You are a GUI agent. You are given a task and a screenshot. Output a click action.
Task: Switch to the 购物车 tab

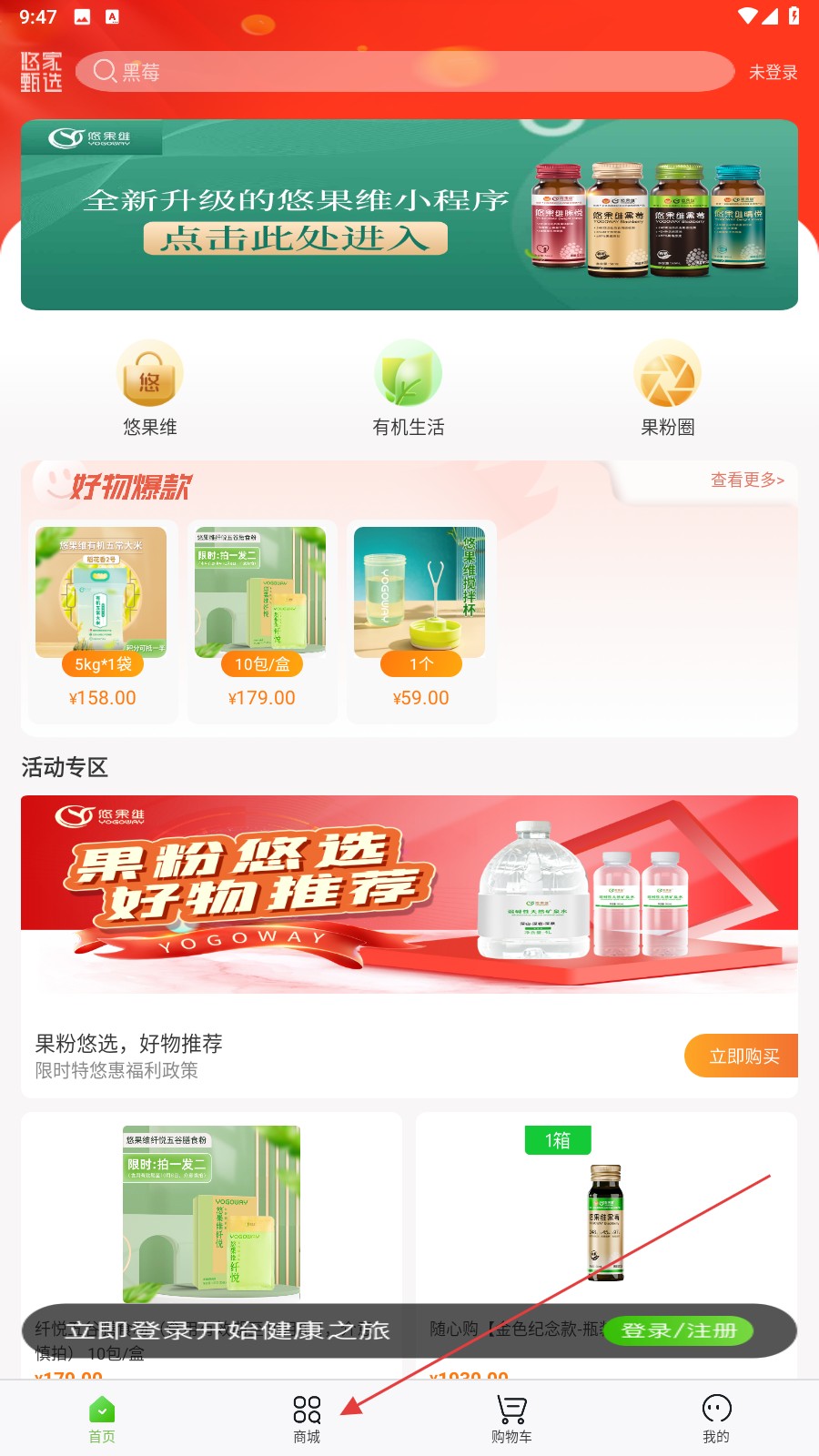pyautogui.click(x=511, y=1419)
